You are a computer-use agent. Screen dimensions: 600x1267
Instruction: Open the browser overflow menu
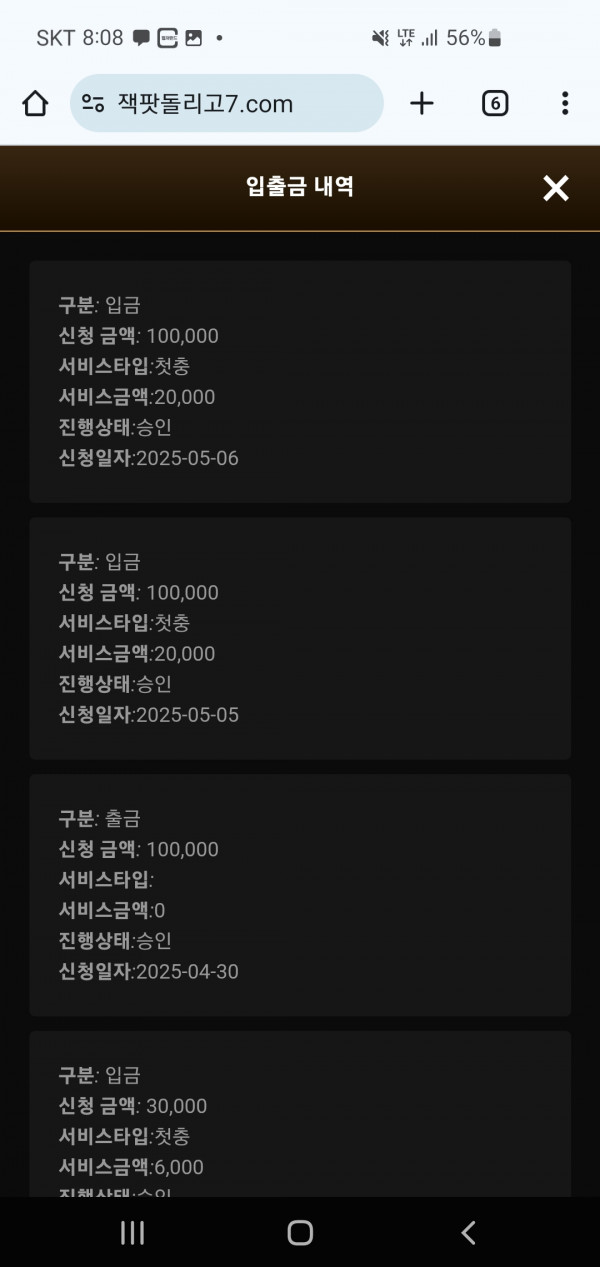tap(565, 103)
